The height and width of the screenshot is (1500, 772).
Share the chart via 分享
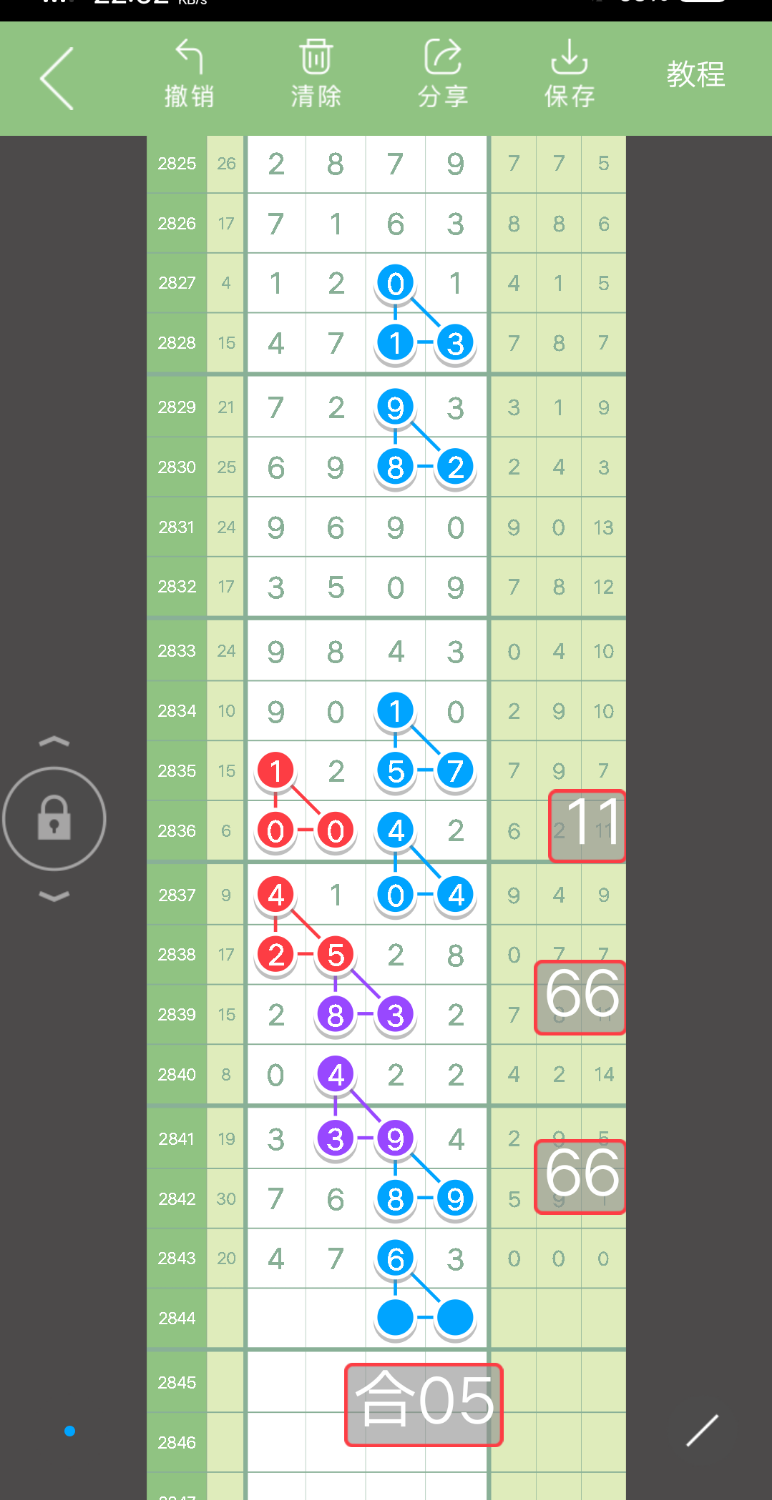pyautogui.click(x=443, y=74)
